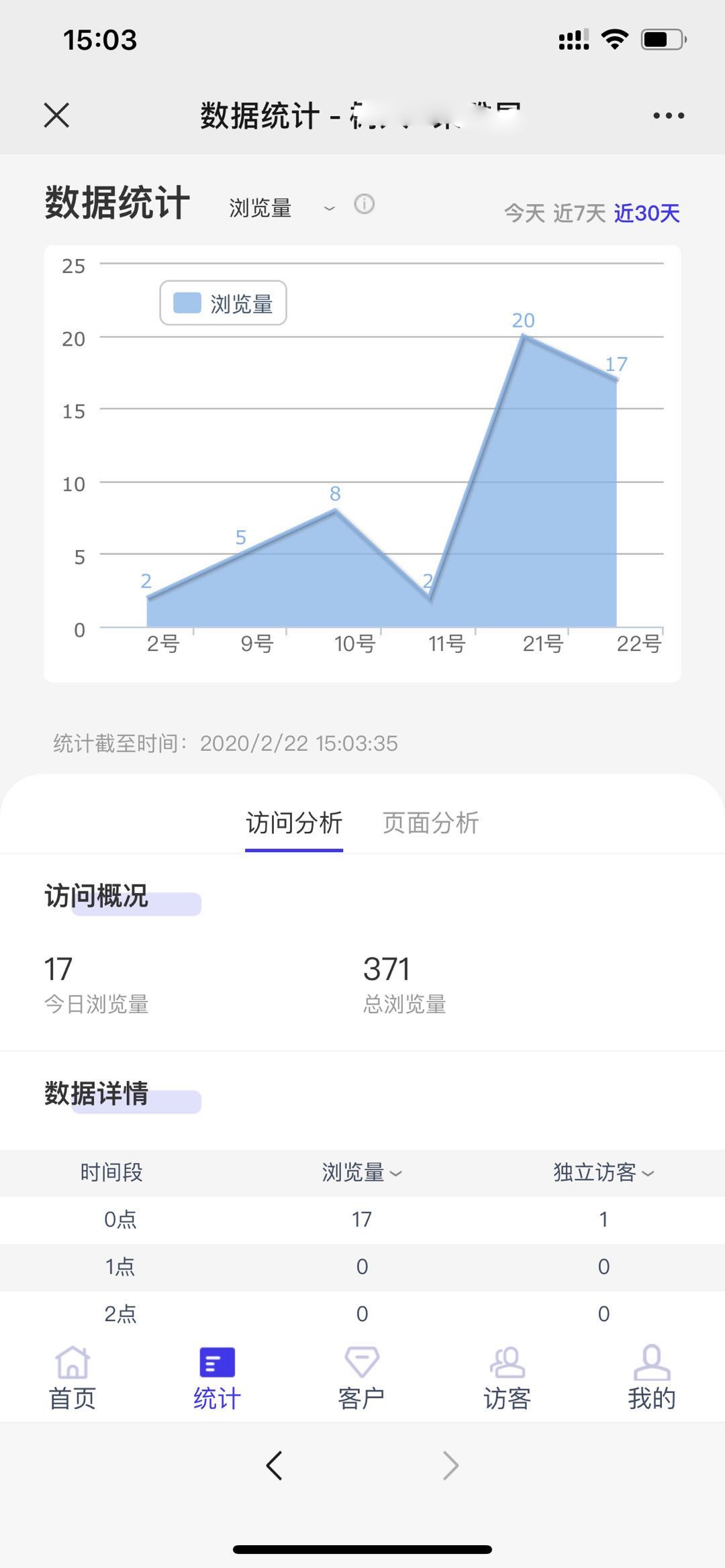Tap the browser forward arrow
The height and width of the screenshot is (1568, 725).
[x=450, y=1466]
